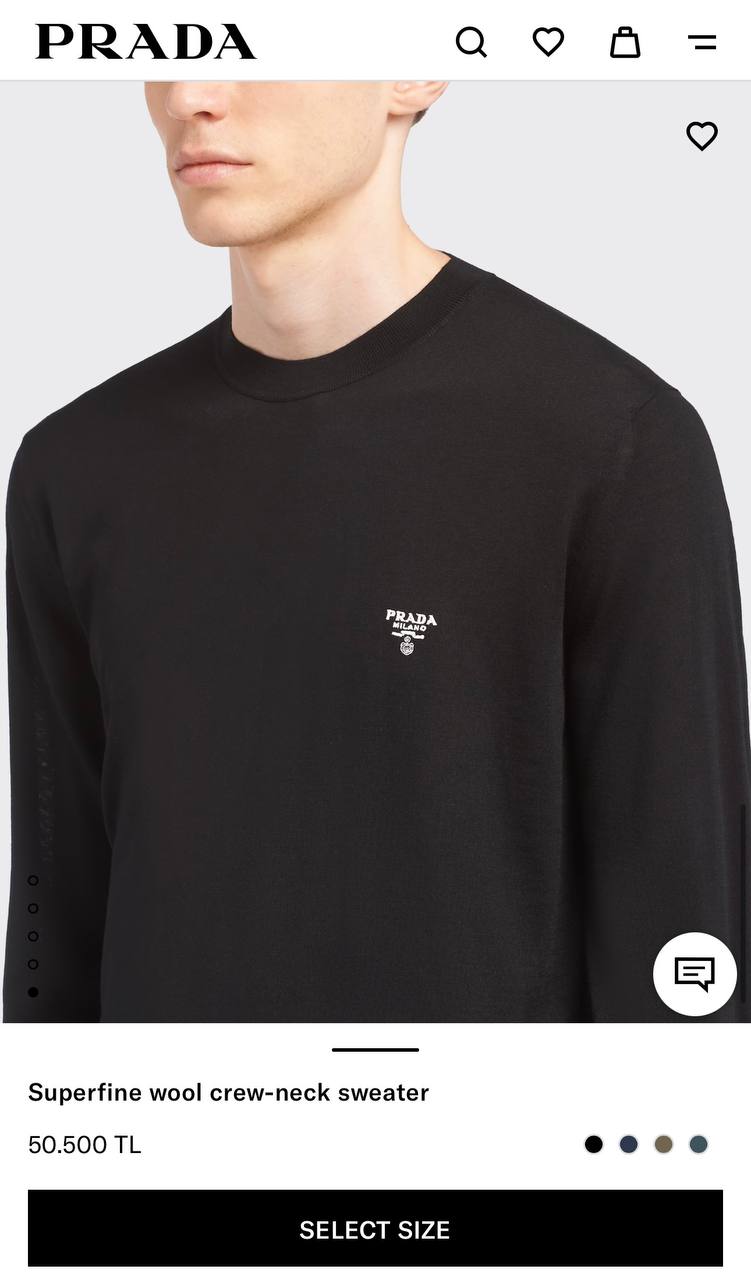Open the shopping bag

625,42
